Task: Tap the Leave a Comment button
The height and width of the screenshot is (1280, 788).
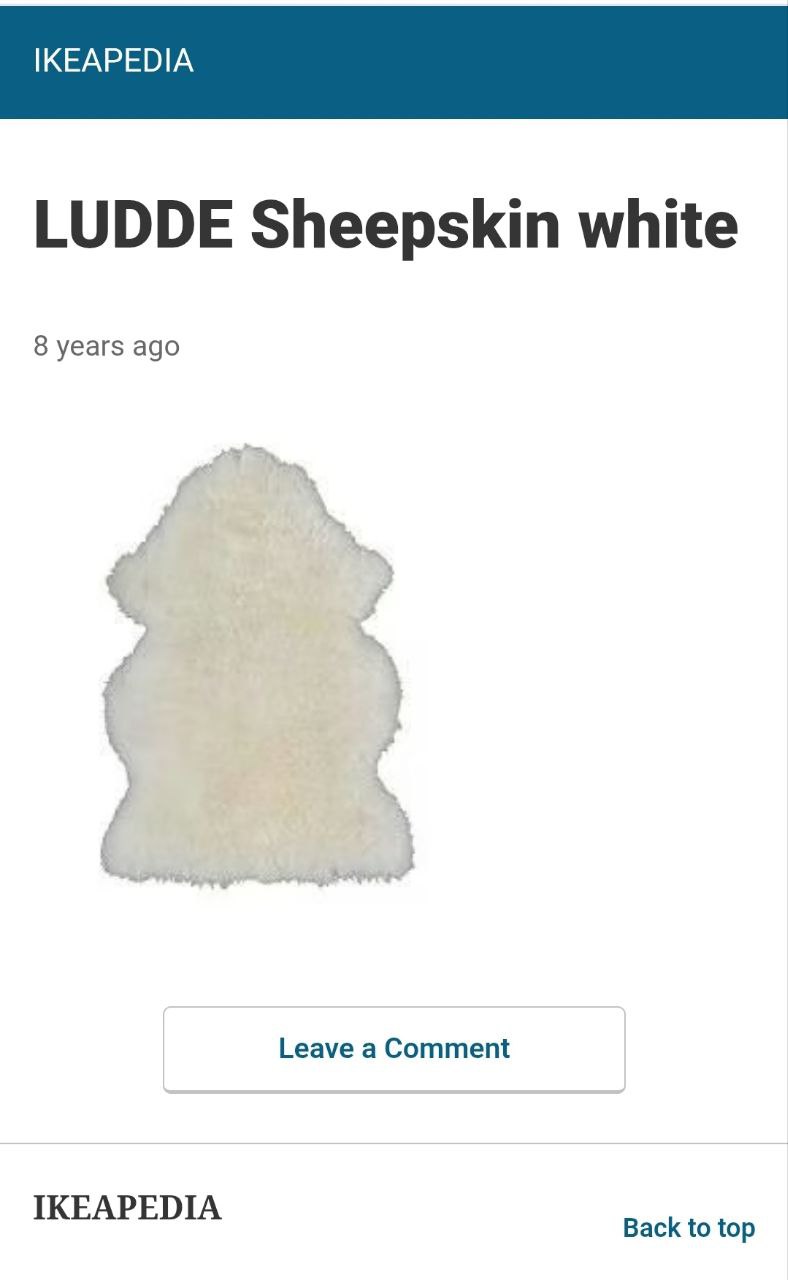Action: (x=394, y=1049)
